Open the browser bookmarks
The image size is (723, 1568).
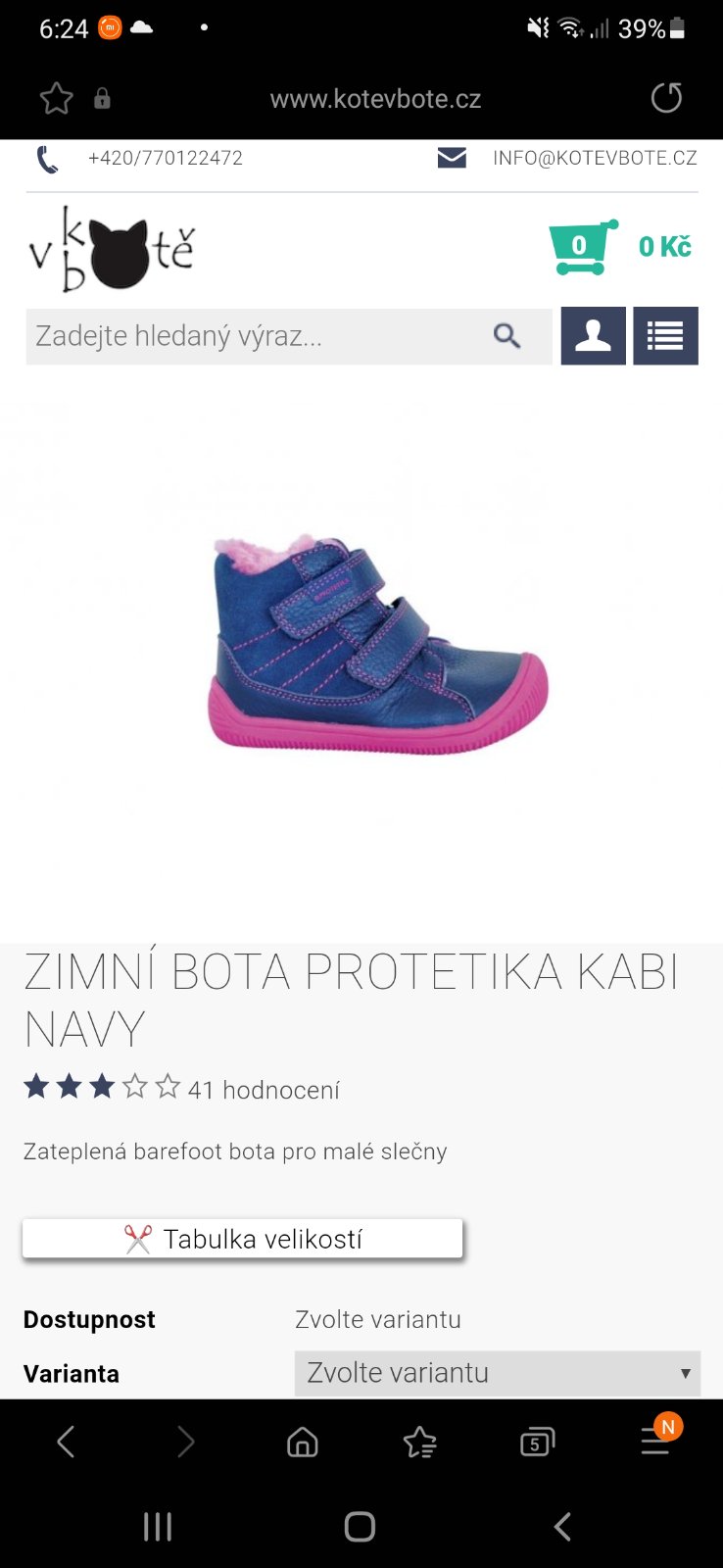tap(419, 1442)
